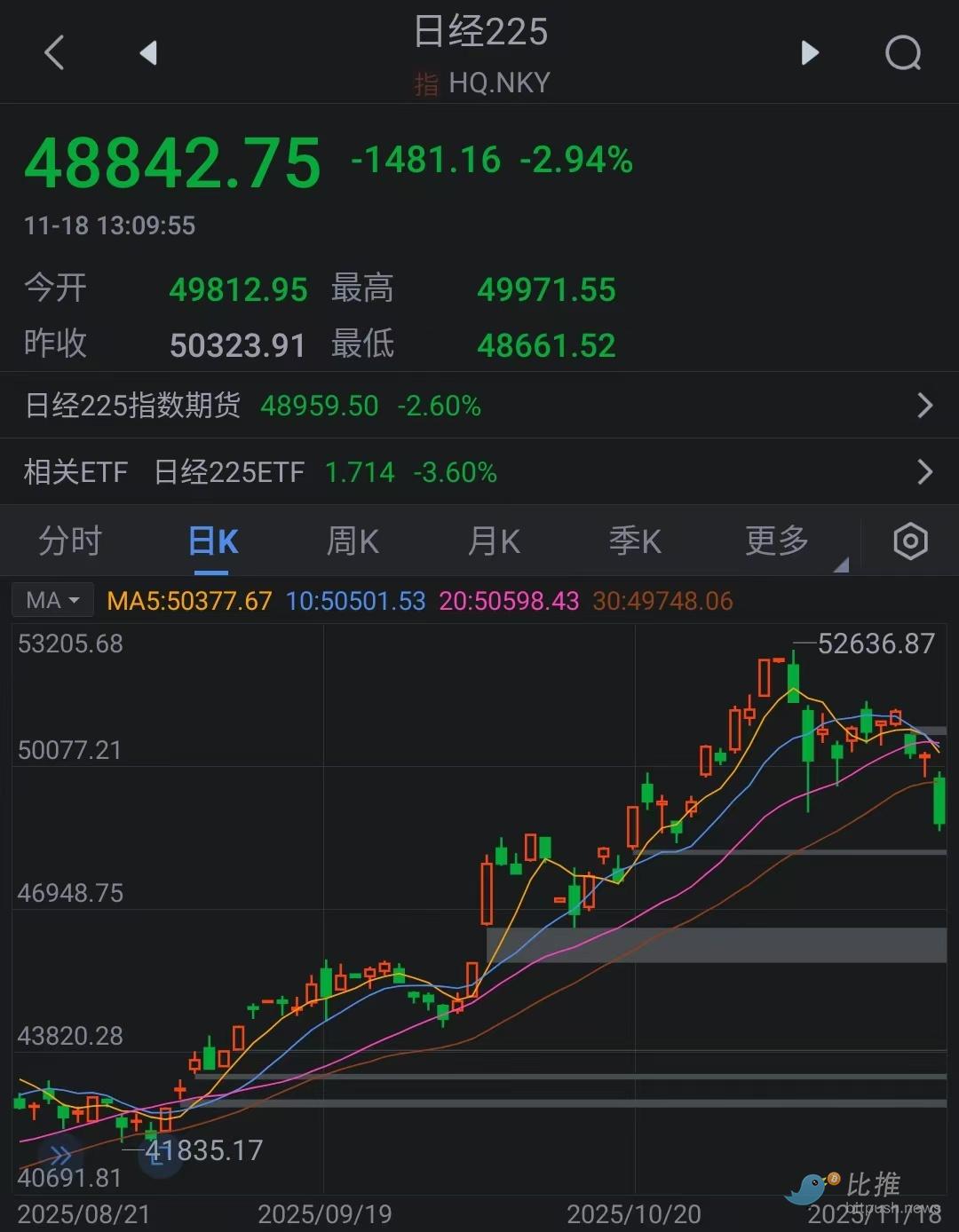The height and width of the screenshot is (1232, 959).
Task: Select the 日K chart tab
Action: [x=213, y=541]
